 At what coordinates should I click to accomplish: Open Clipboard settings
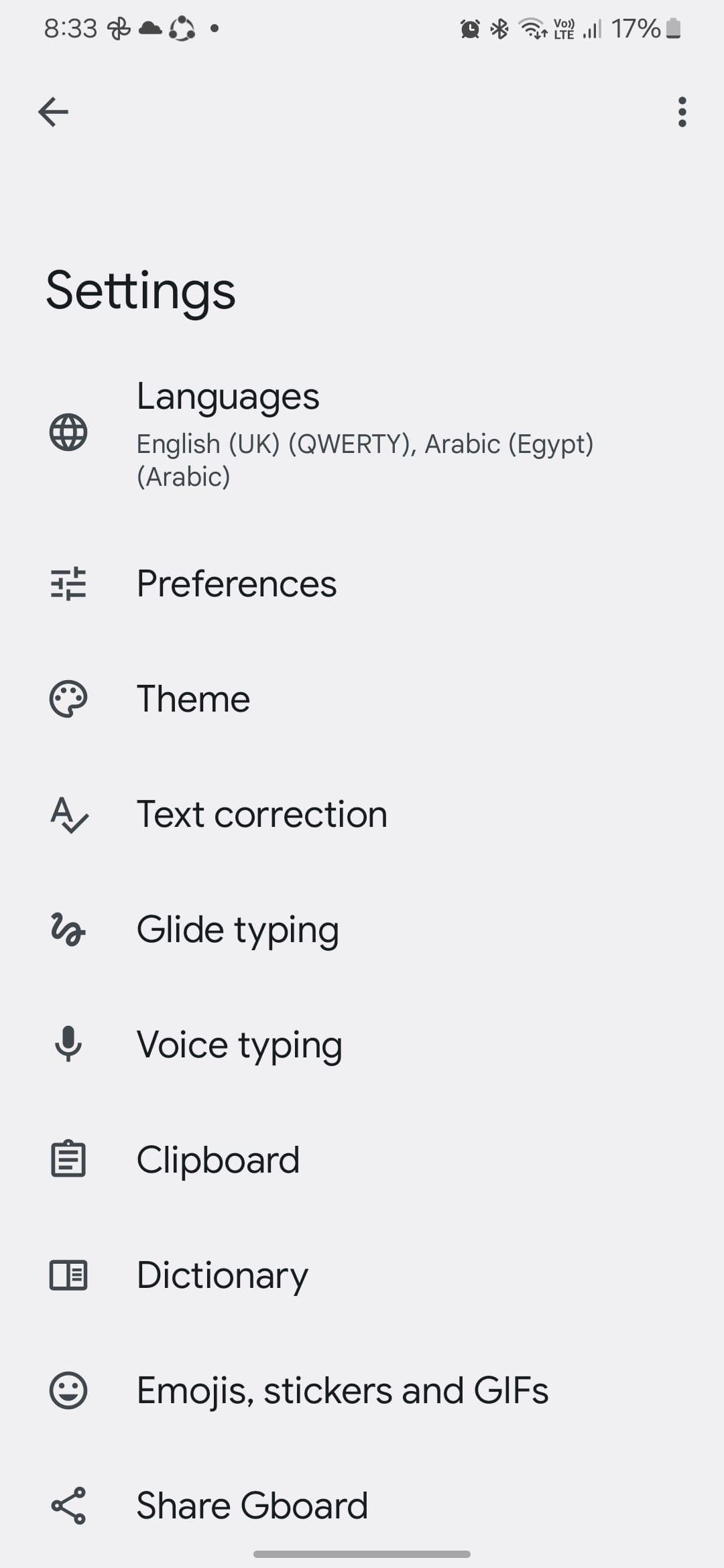pyautogui.click(x=218, y=1160)
